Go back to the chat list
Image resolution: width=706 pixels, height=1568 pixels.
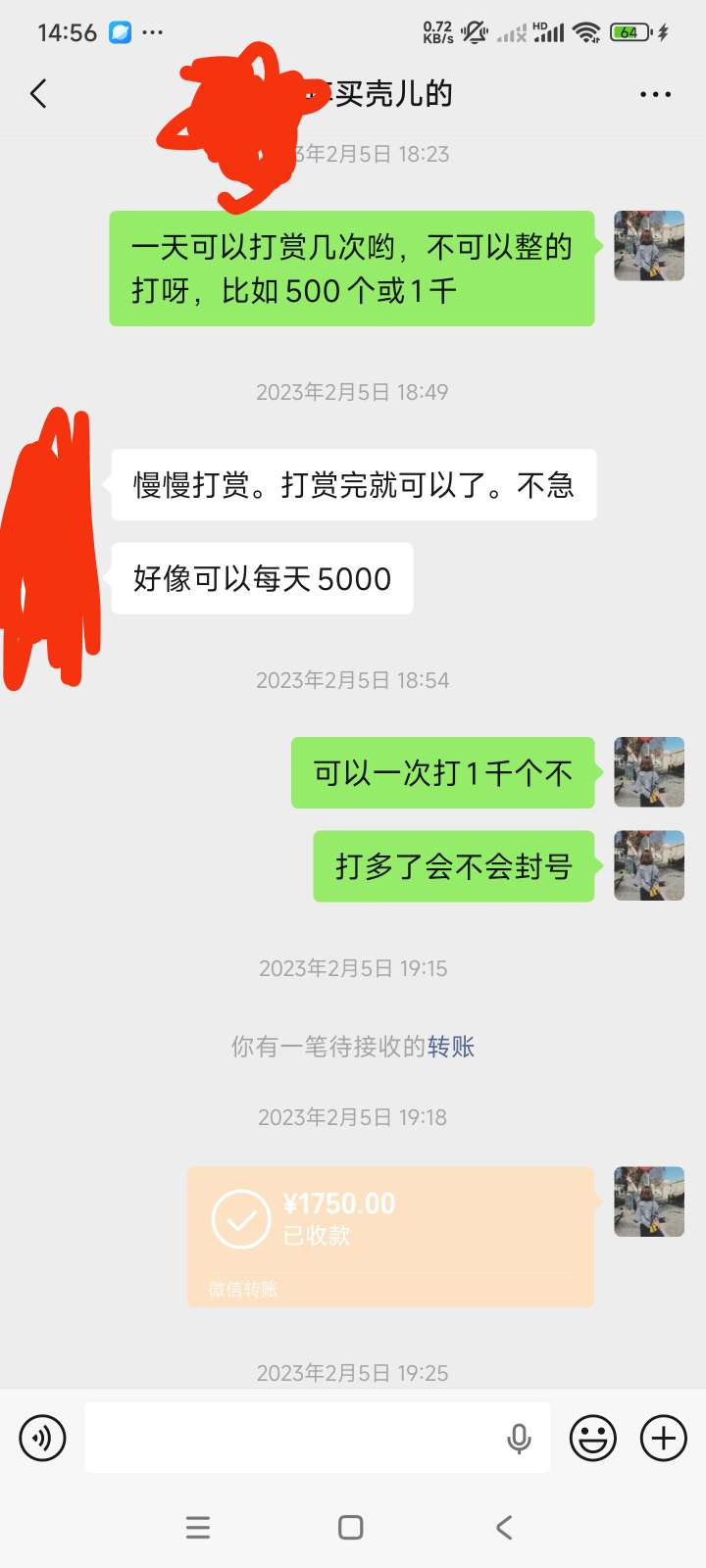39,94
